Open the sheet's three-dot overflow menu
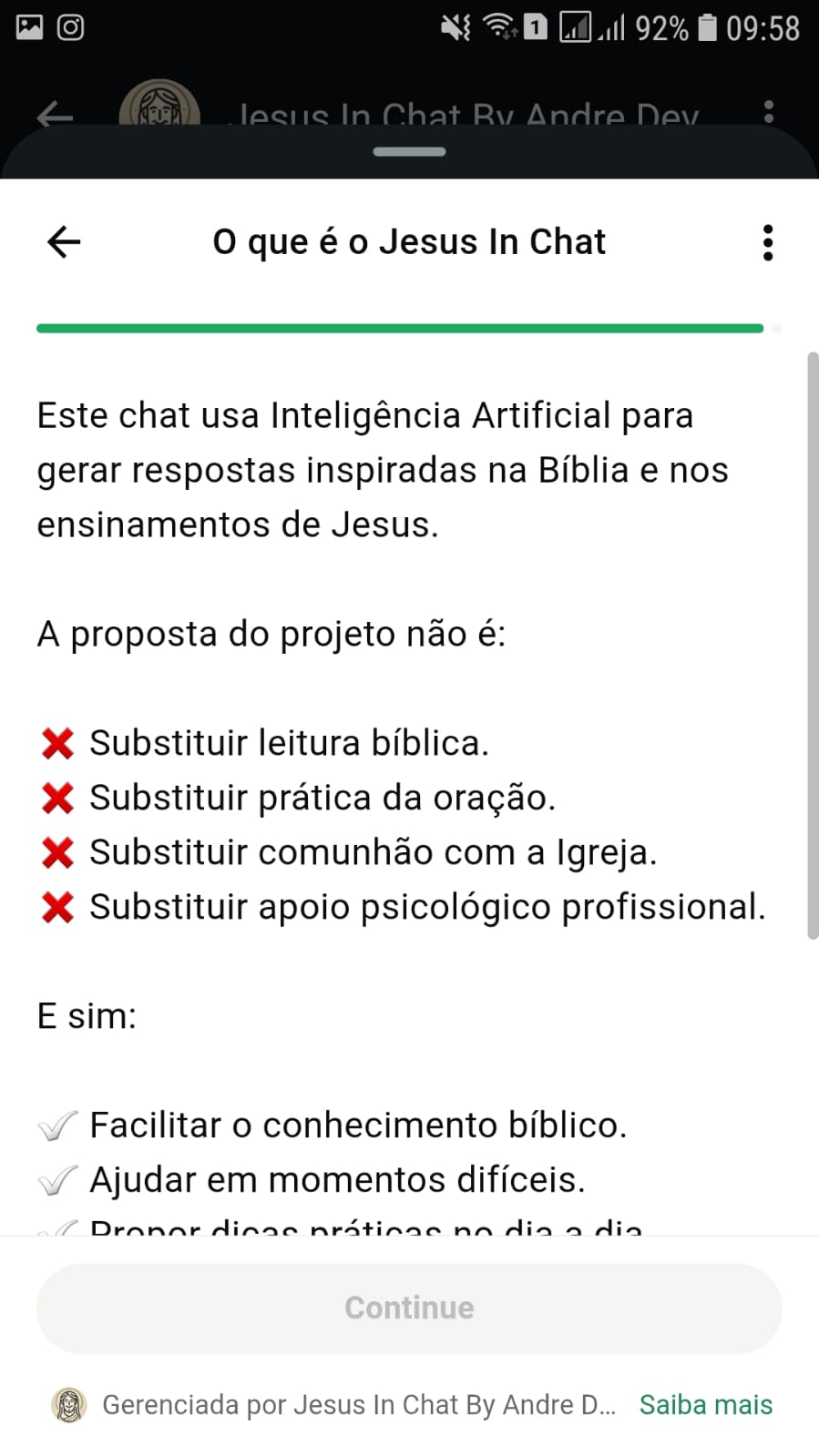The image size is (819, 1456). pos(768,243)
